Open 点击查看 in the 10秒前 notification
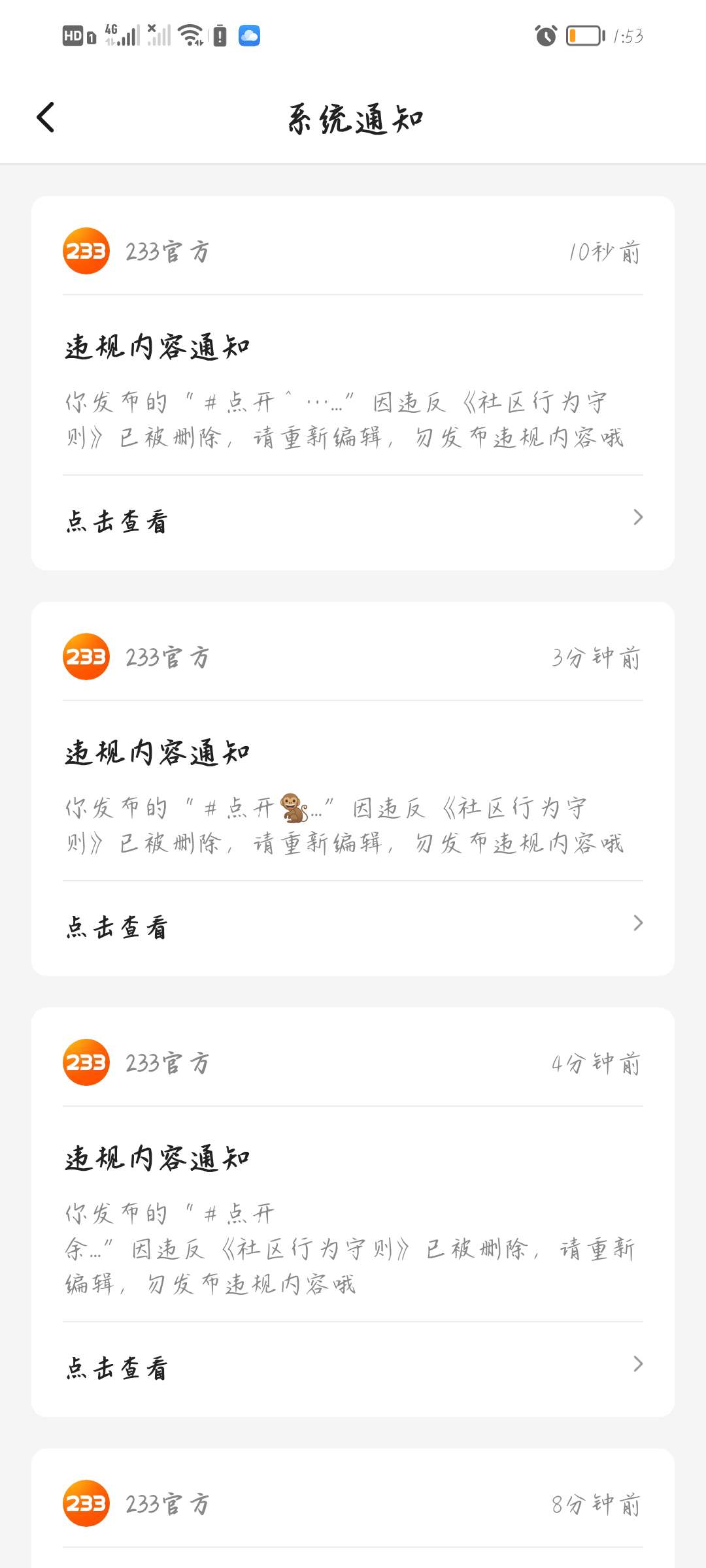This screenshot has width=706, height=1568. pyautogui.click(x=353, y=521)
